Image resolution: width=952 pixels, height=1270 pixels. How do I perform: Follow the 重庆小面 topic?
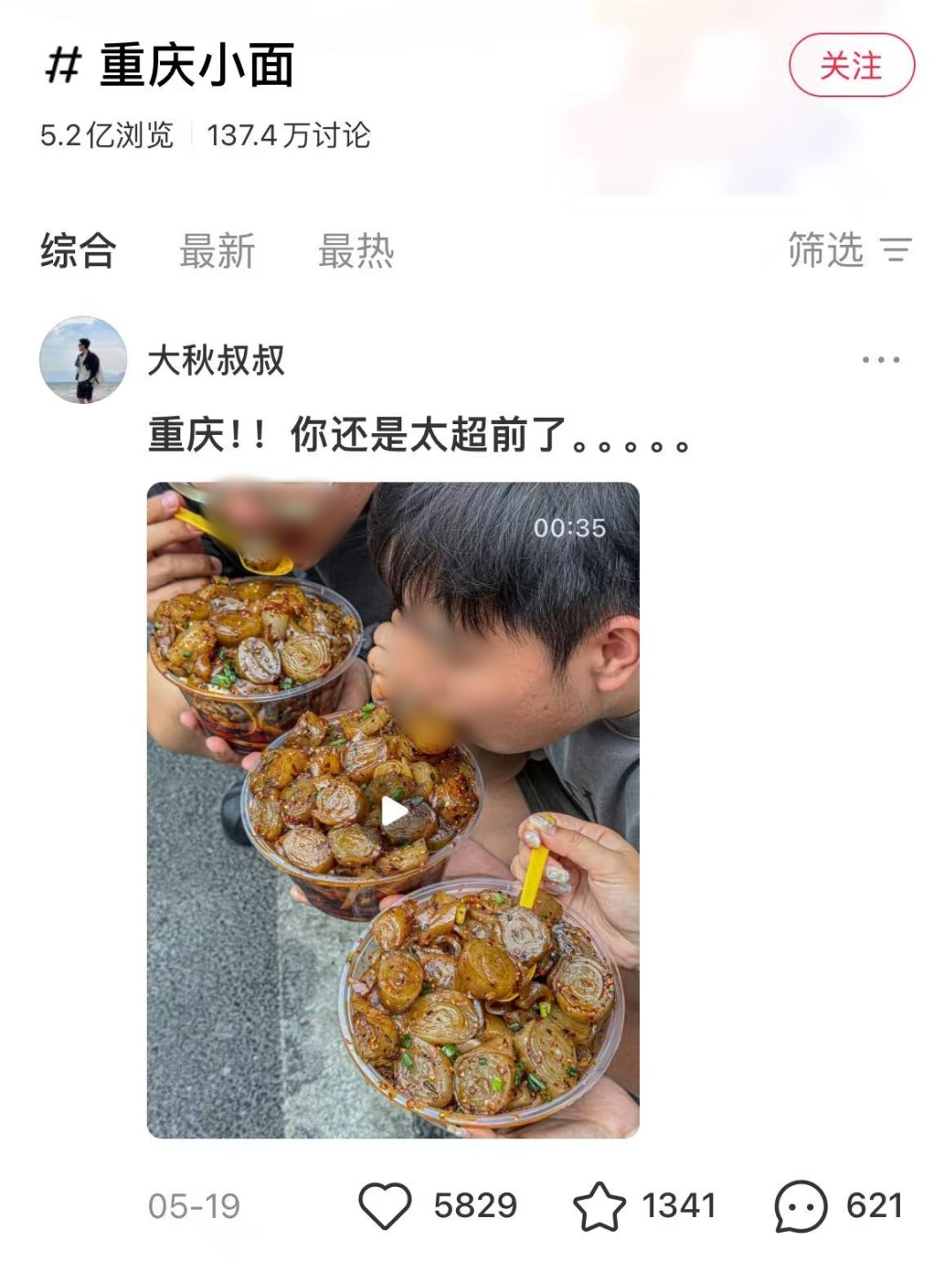[x=850, y=65]
